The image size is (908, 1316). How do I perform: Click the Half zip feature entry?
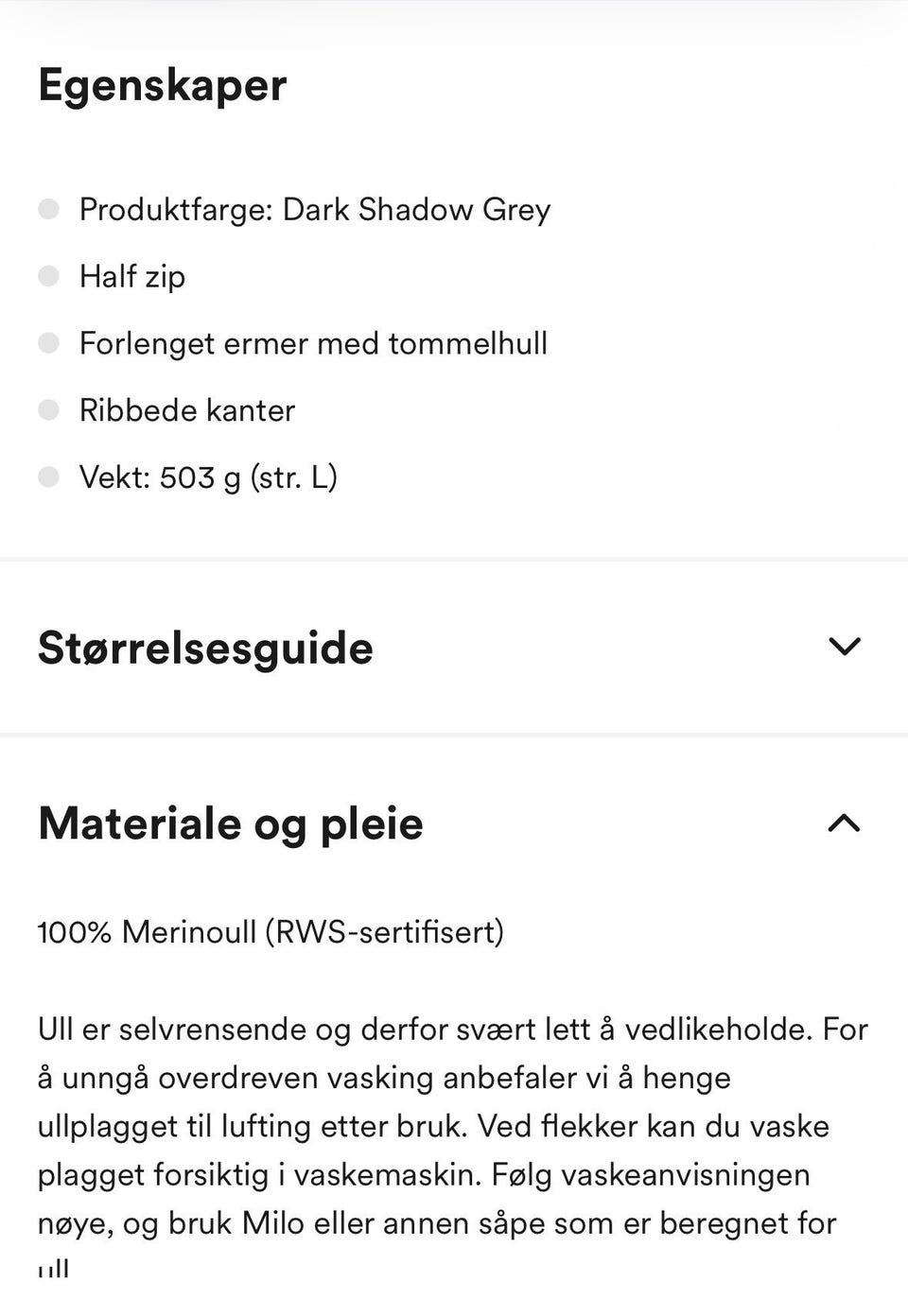[132, 277]
